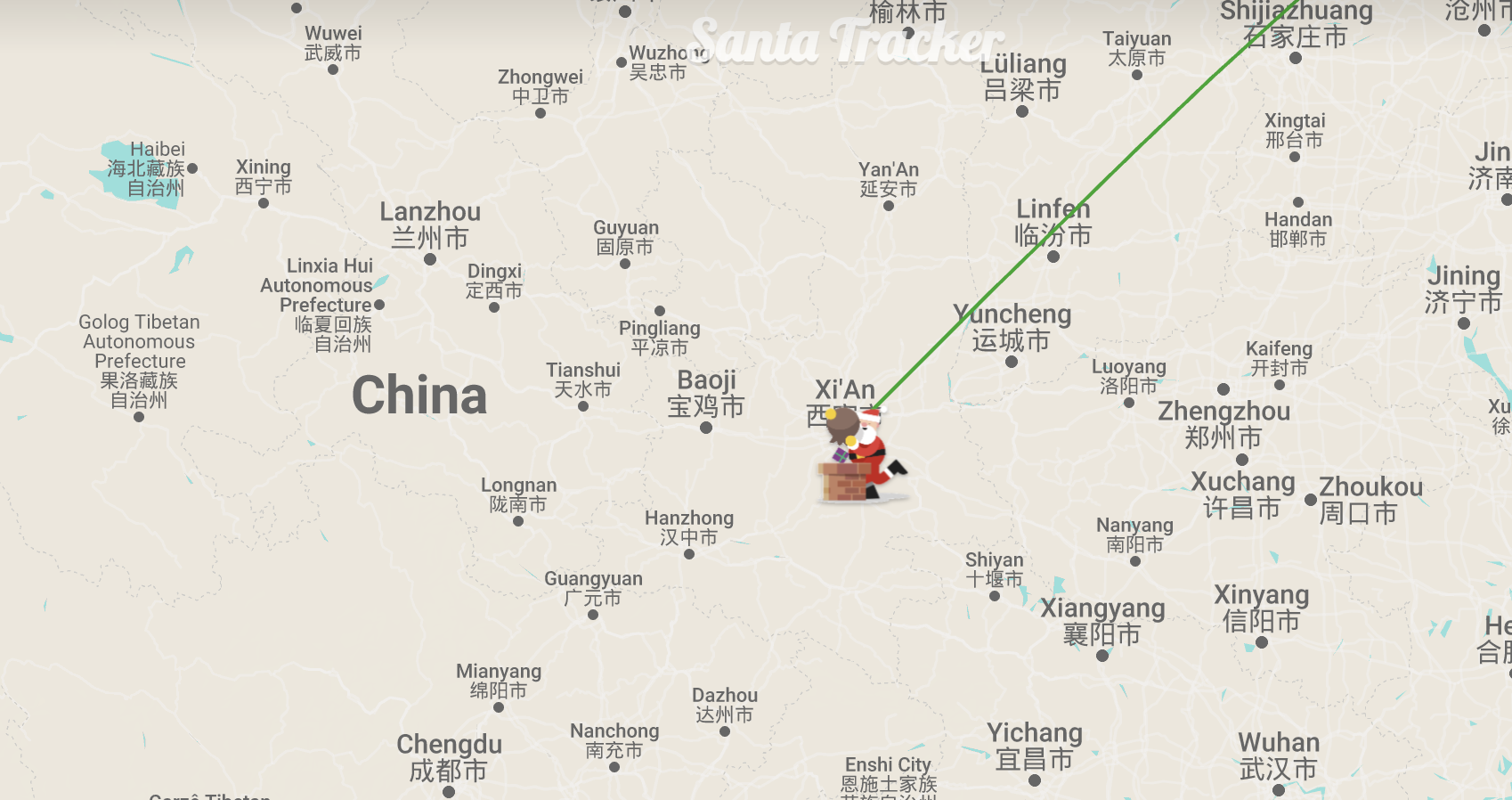
Task: Tap the Santa marker near Xi'An
Action: (860, 456)
